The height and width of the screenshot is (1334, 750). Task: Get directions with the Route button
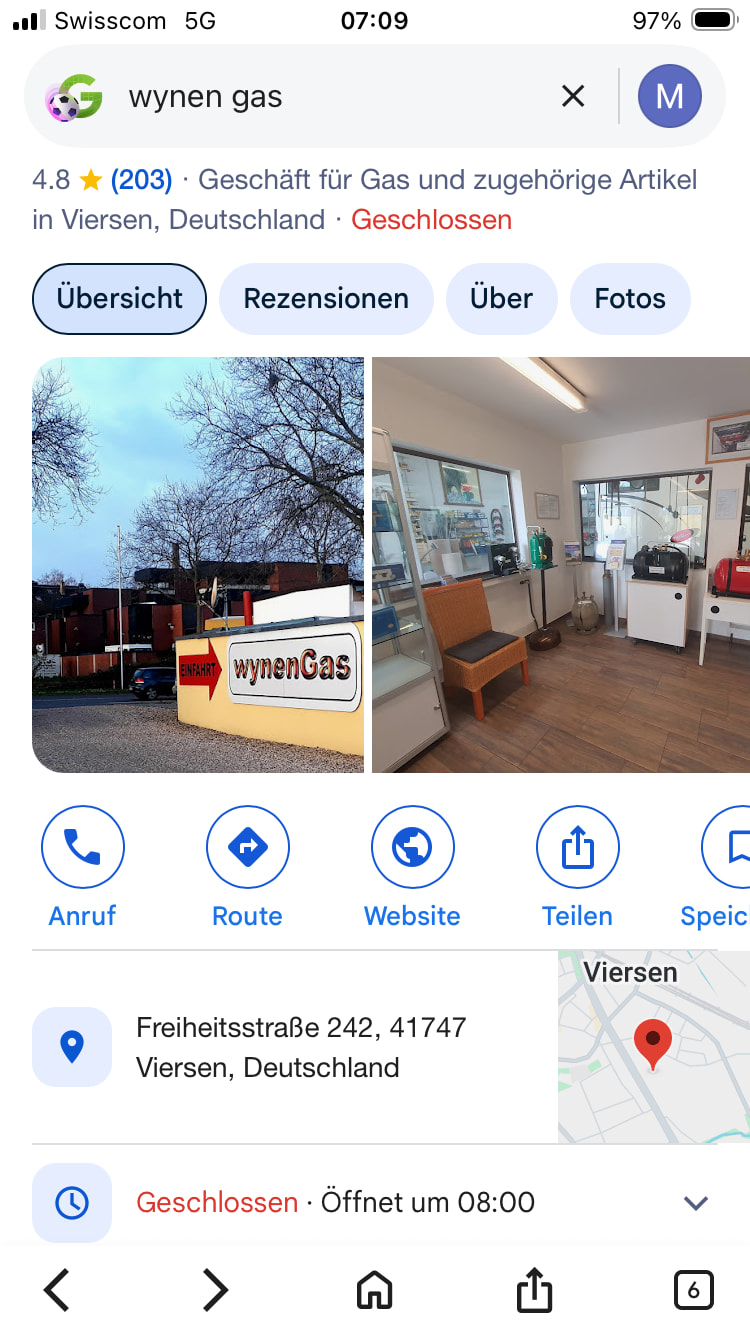247,868
